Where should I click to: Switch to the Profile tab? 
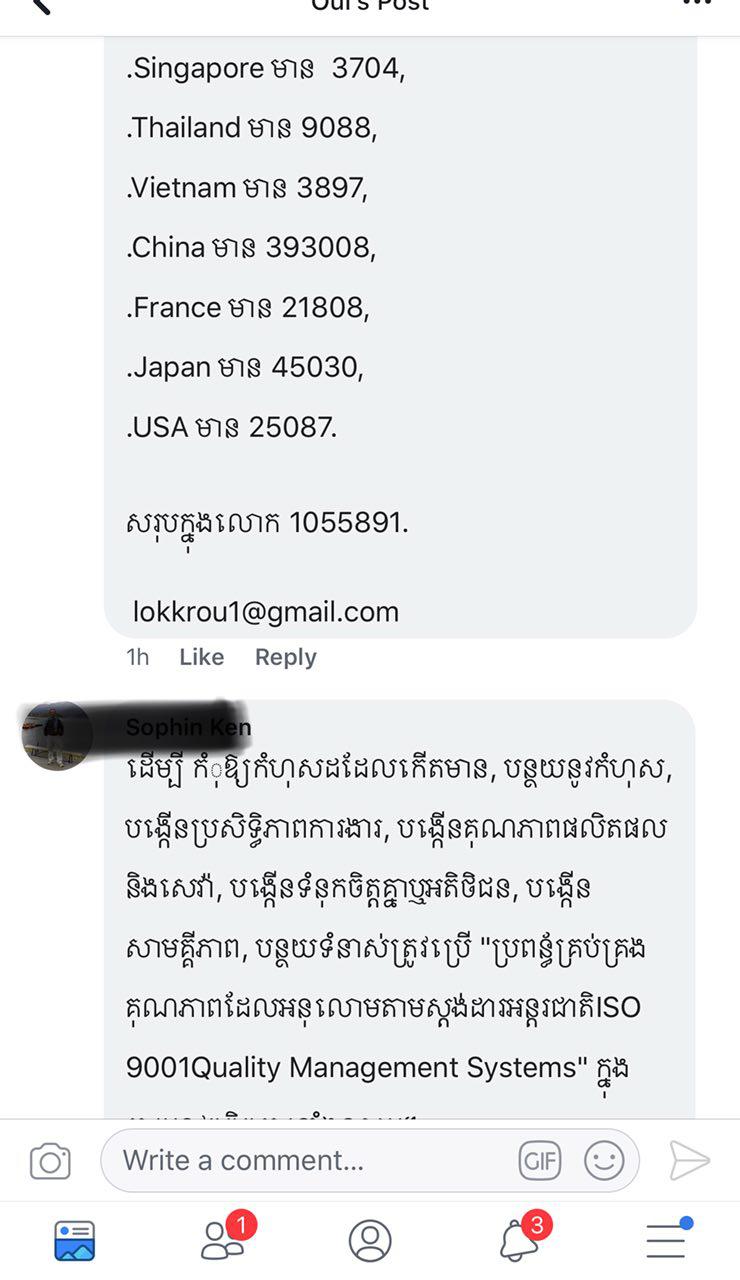tap(370, 1241)
